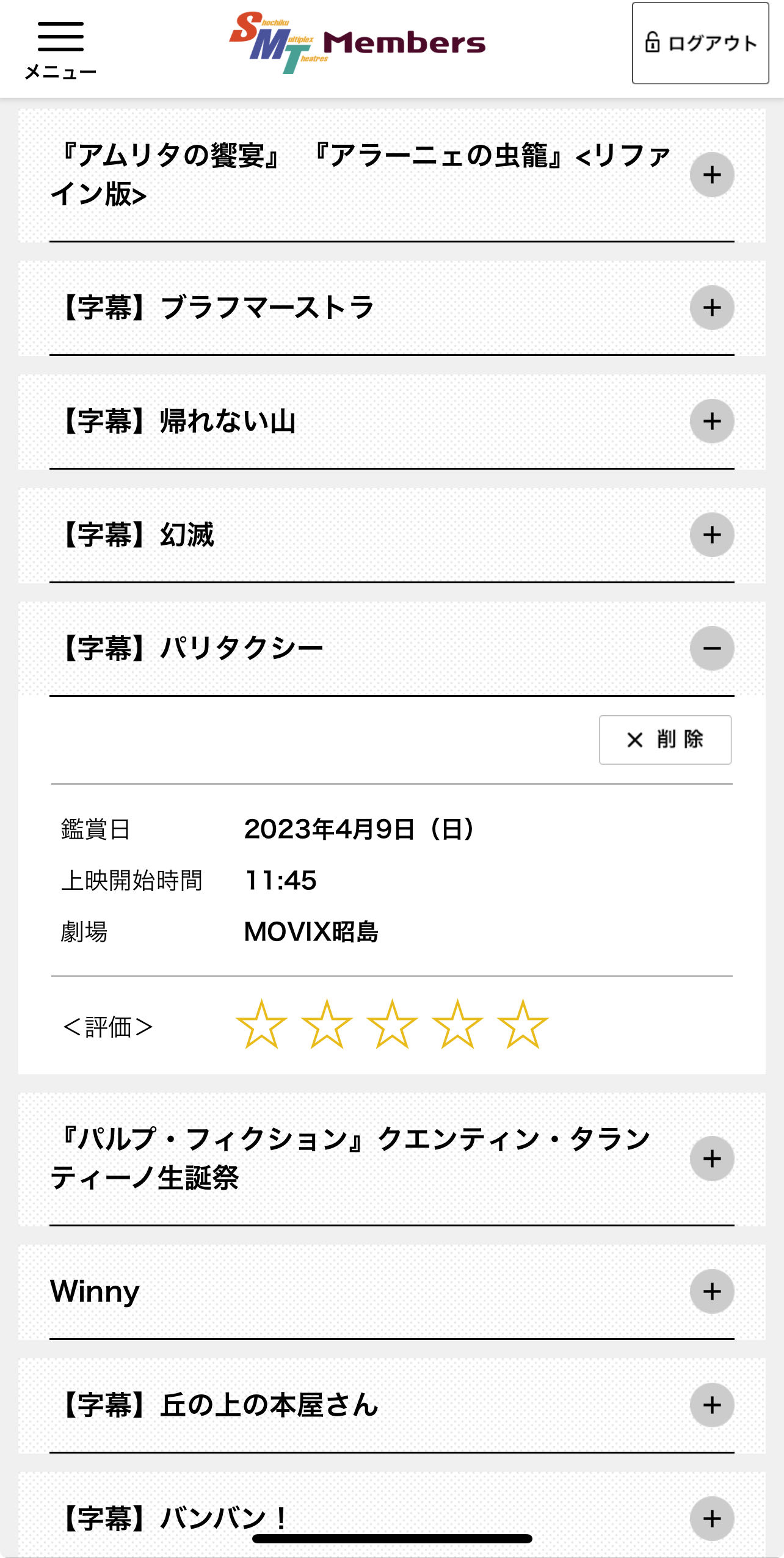
Task: Expand the Winny entry
Action: 712,1292
